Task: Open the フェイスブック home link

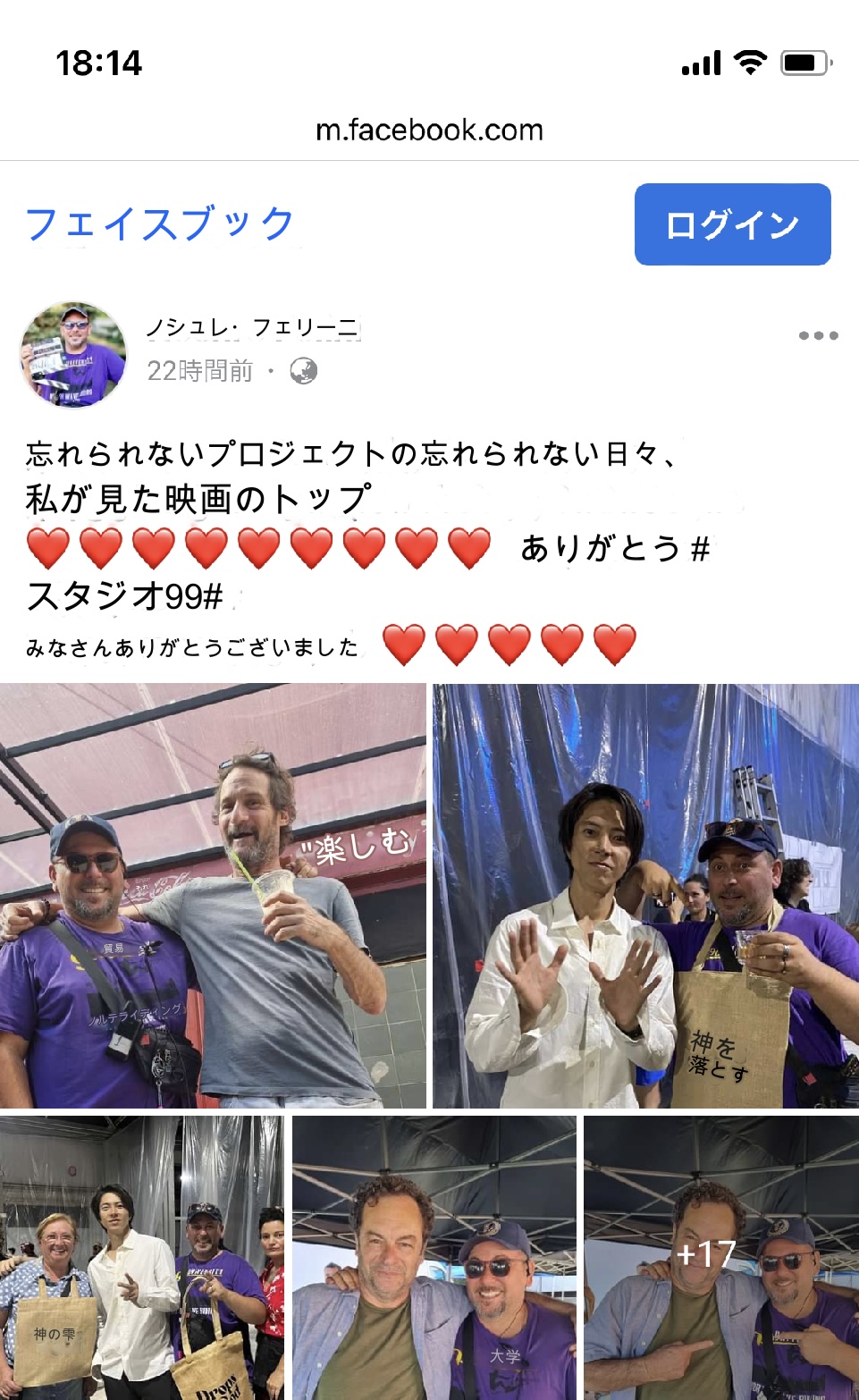Action: 160,223
